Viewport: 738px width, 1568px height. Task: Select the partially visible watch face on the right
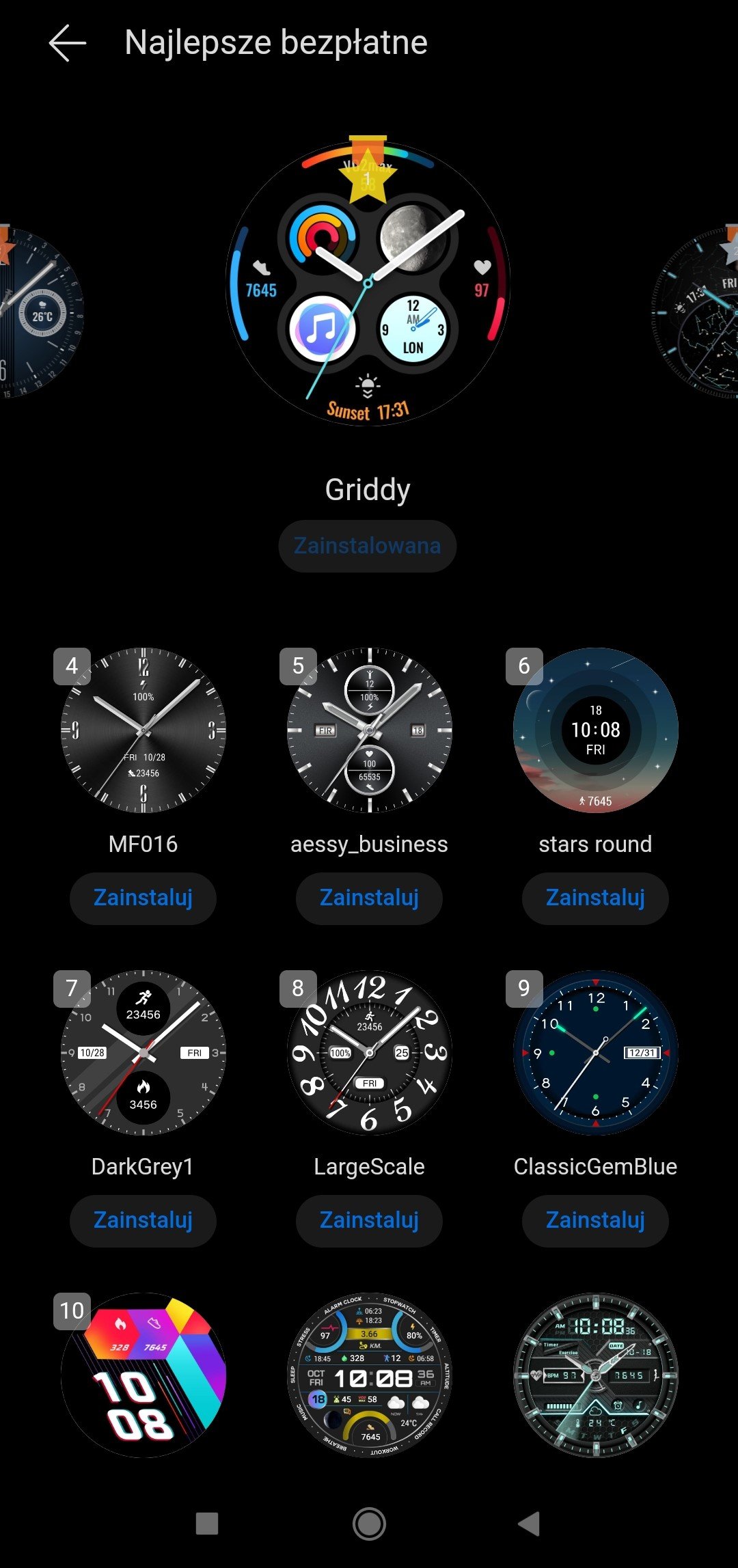696,312
